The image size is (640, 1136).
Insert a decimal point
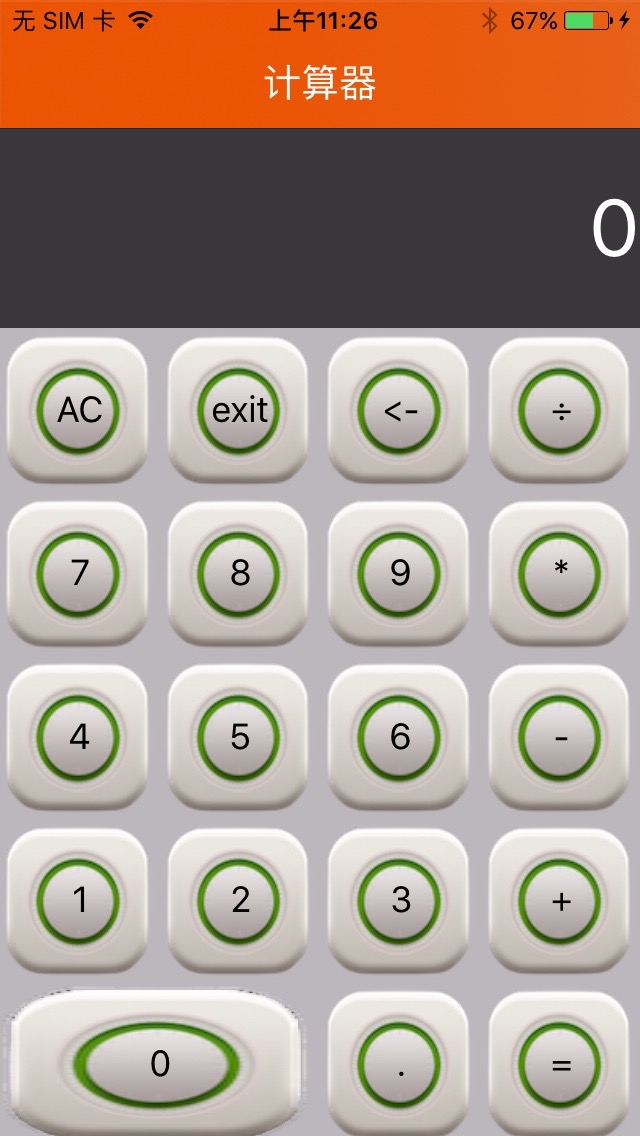click(x=400, y=1065)
